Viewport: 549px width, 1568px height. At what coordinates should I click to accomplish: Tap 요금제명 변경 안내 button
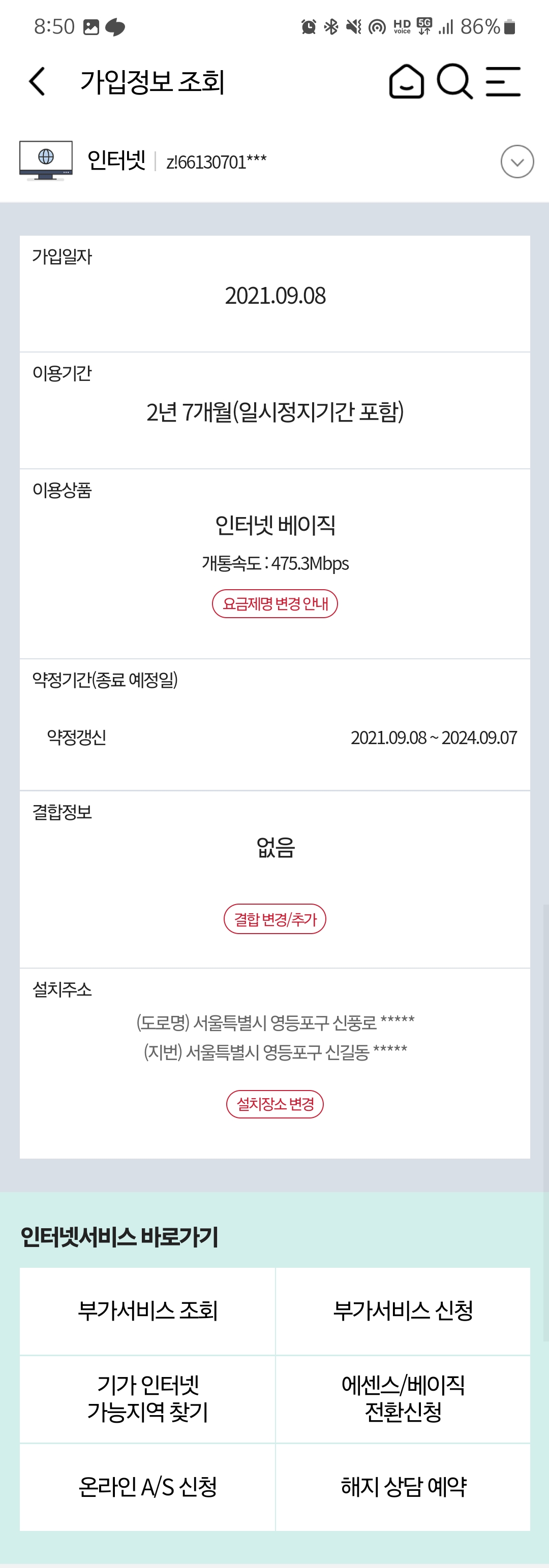275,604
